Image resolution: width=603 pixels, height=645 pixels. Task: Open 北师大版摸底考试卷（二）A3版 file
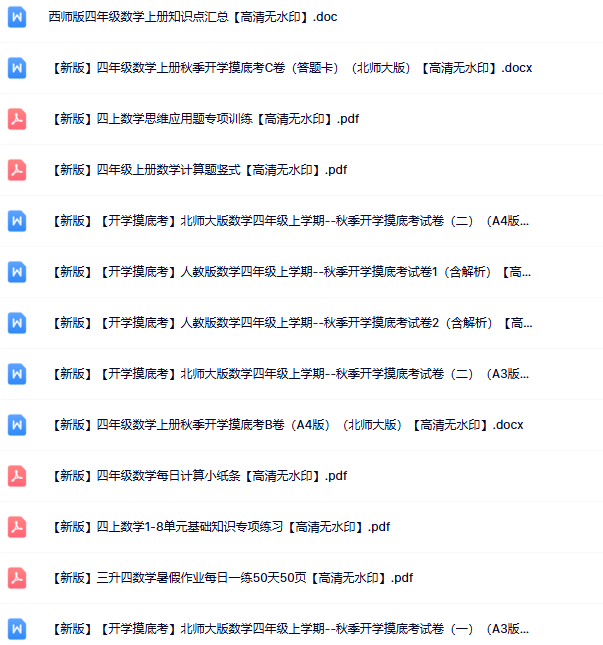tap(290, 374)
